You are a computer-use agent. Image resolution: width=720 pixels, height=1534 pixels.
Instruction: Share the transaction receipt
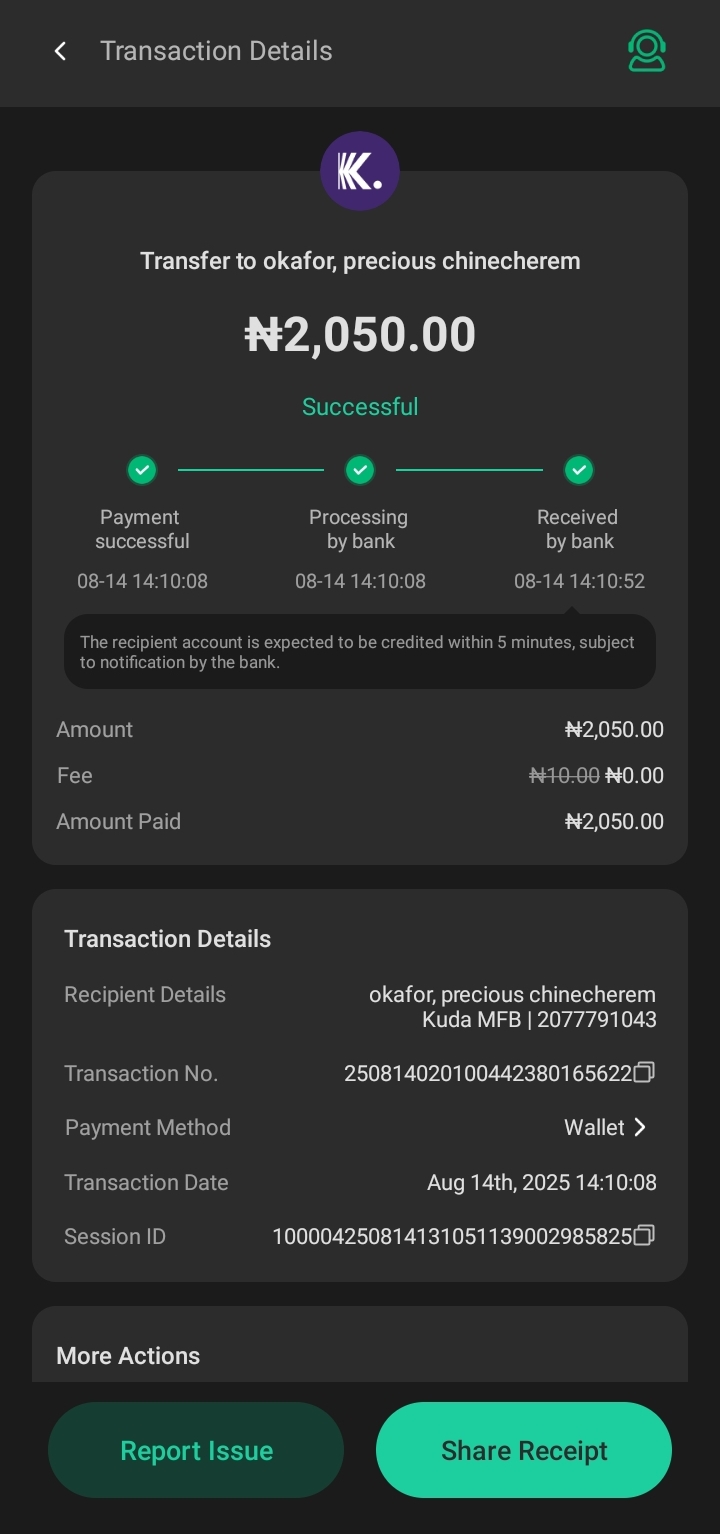pyautogui.click(x=524, y=1450)
